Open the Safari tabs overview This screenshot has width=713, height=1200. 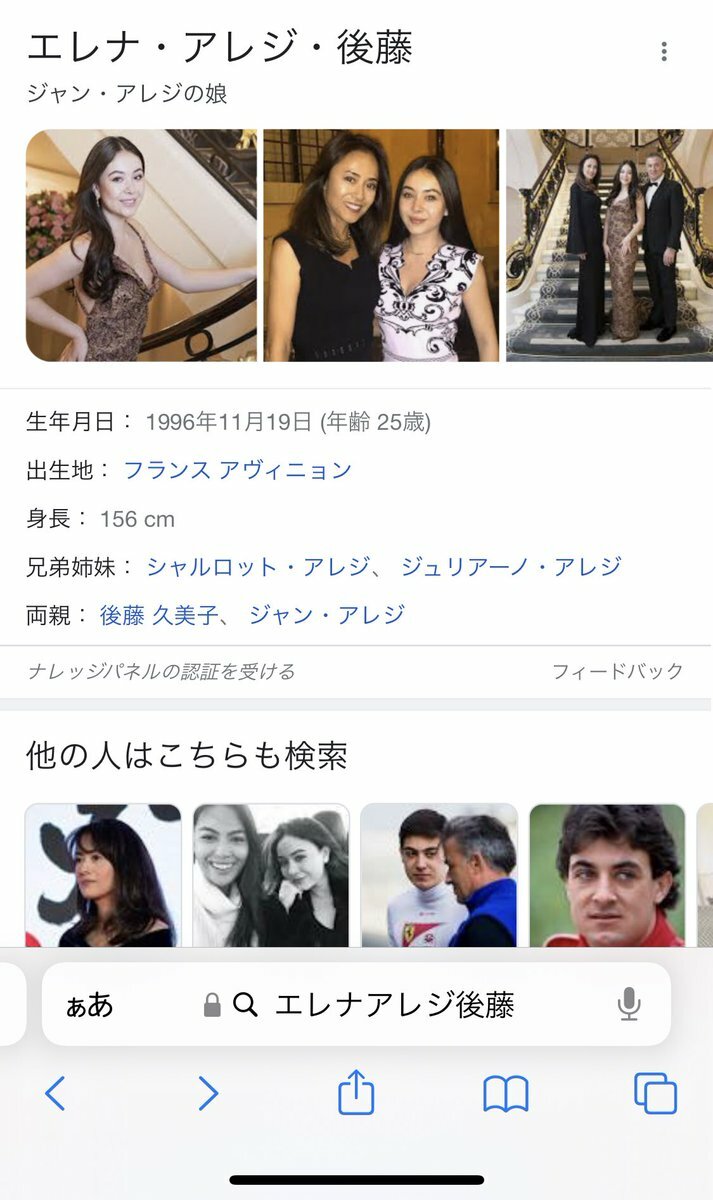(x=655, y=1094)
